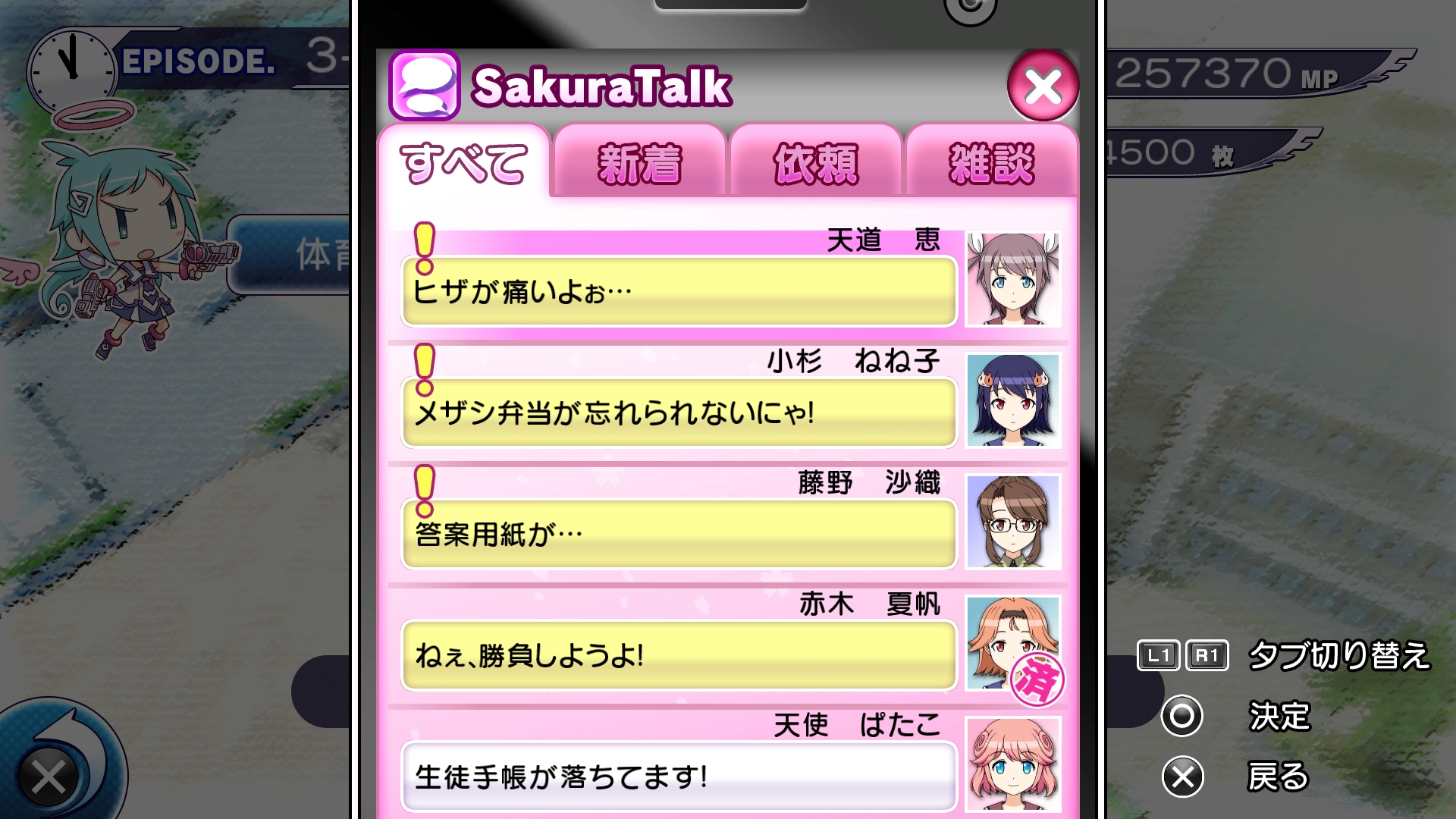Open 天道 恵's message about knee pain
The image size is (1456, 819).
pyautogui.click(x=679, y=291)
